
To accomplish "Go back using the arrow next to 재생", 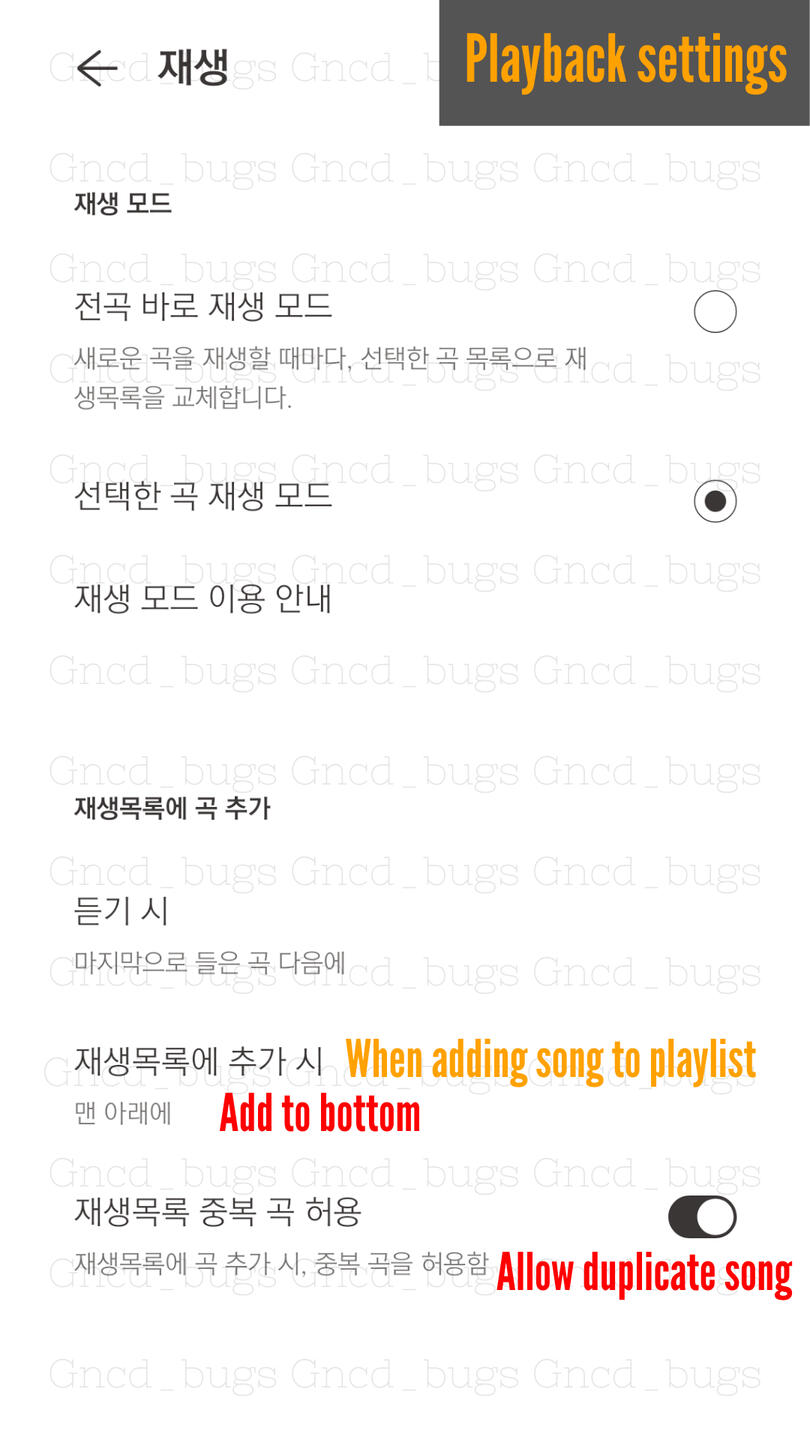I will pos(97,68).
